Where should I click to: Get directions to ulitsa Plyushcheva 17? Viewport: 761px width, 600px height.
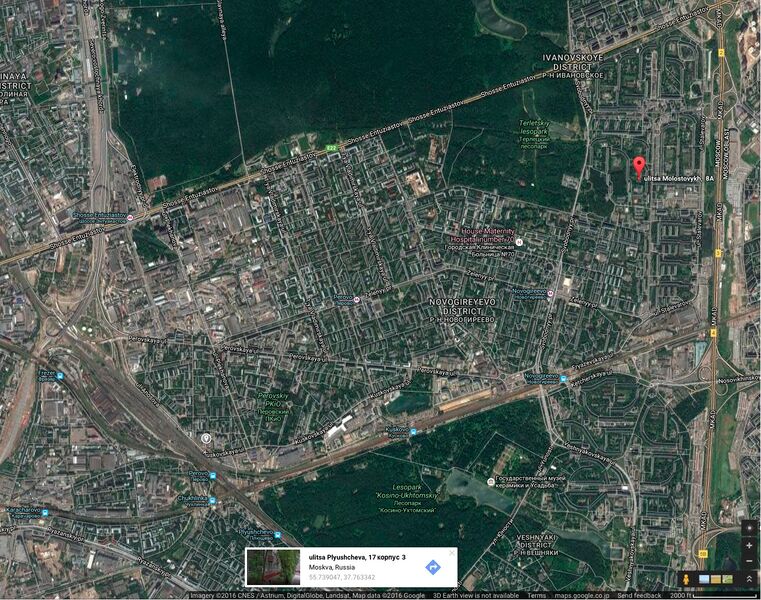pos(432,567)
